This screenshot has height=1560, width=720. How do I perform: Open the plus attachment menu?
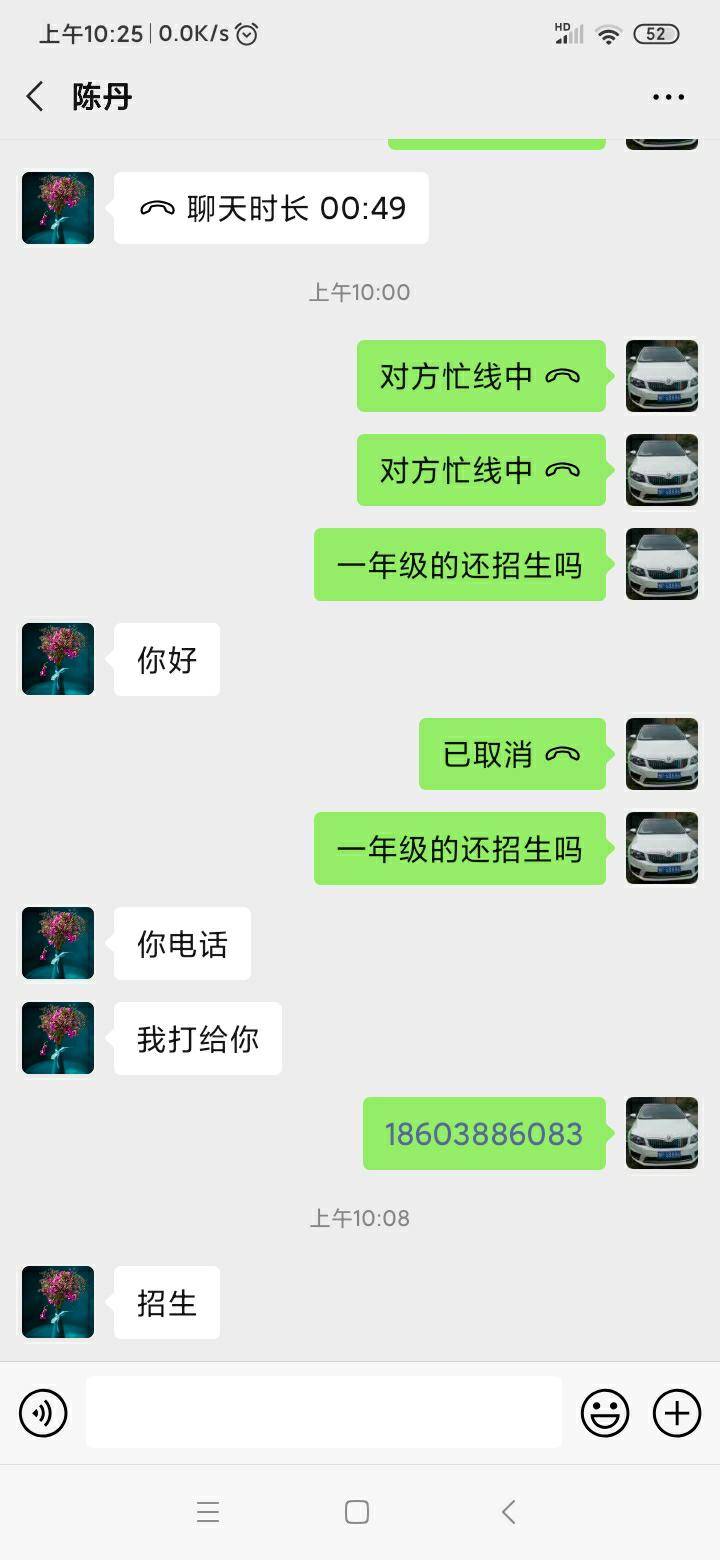[x=677, y=1413]
